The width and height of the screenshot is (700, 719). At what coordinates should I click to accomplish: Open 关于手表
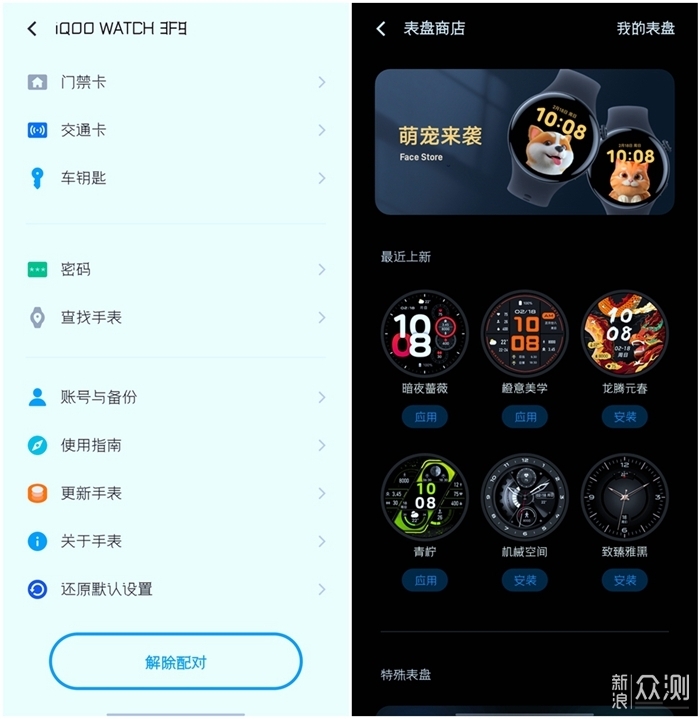(x=175, y=541)
